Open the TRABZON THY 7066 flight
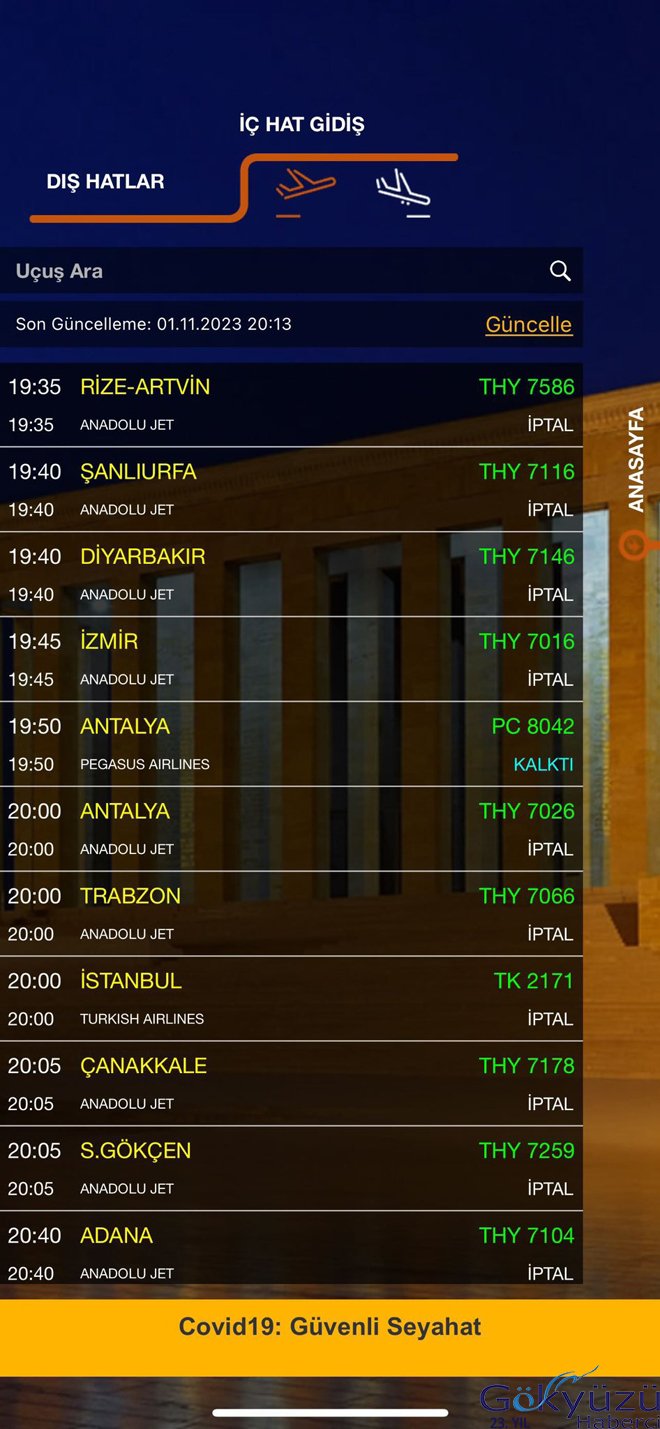This screenshot has width=660, height=1429. pyautogui.click(x=290, y=915)
